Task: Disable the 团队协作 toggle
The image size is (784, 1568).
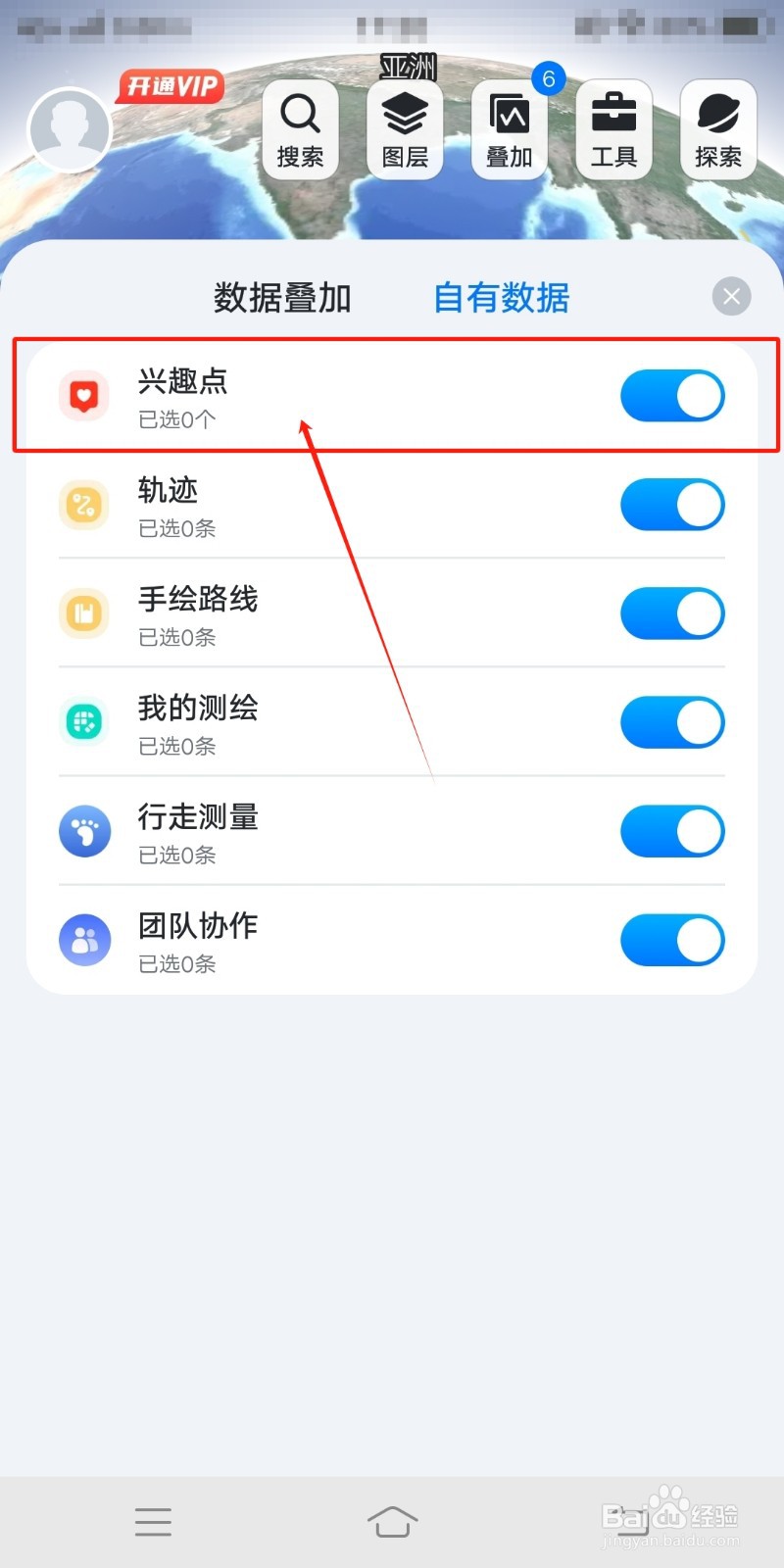Action: [x=672, y=940]
